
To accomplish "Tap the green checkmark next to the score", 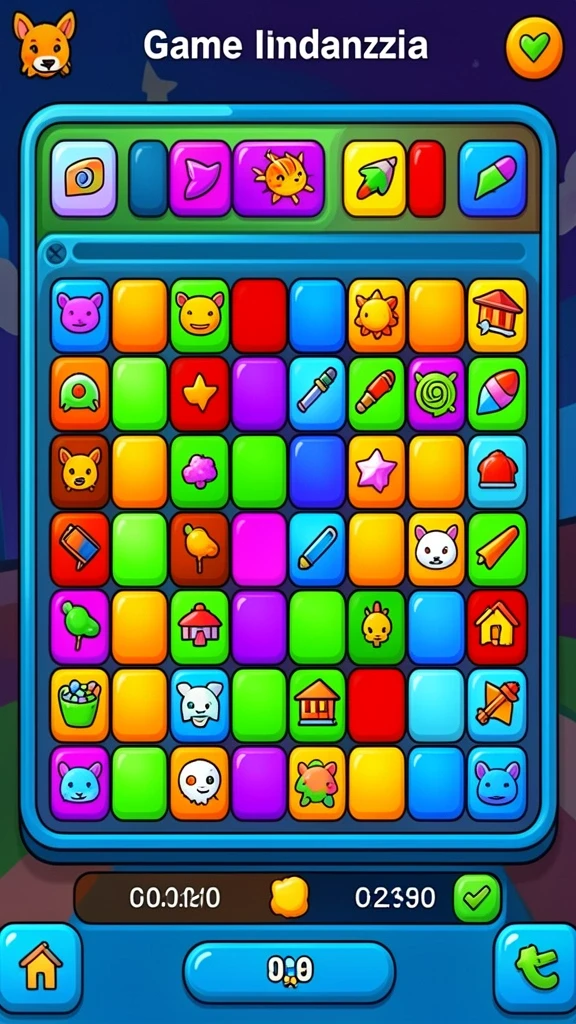I will coord(477,898).
